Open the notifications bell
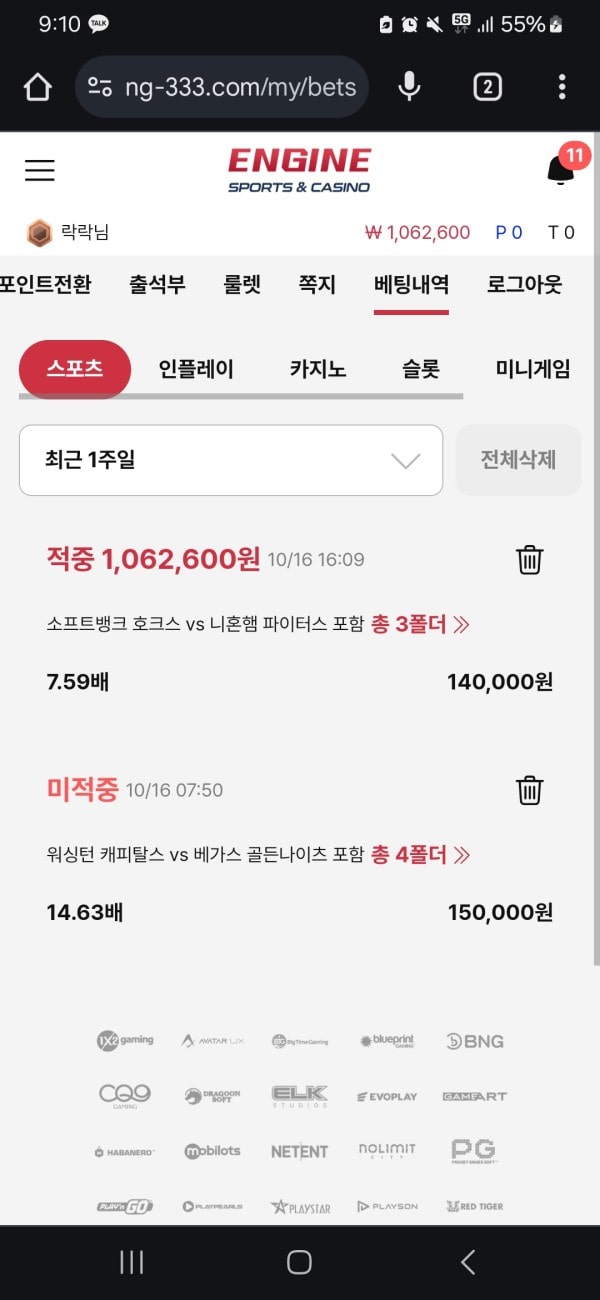This screenshot has height=1300, width=600. [x=561, y=170]
